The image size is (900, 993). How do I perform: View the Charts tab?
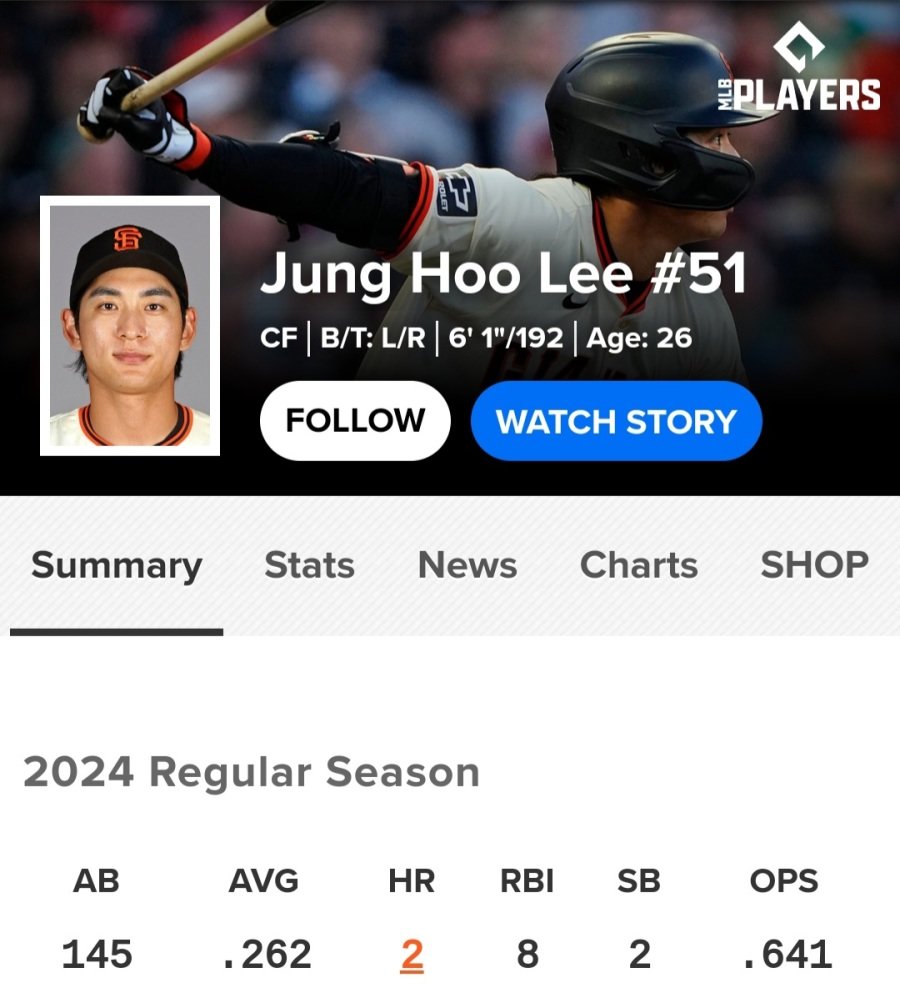coord(639,566)
